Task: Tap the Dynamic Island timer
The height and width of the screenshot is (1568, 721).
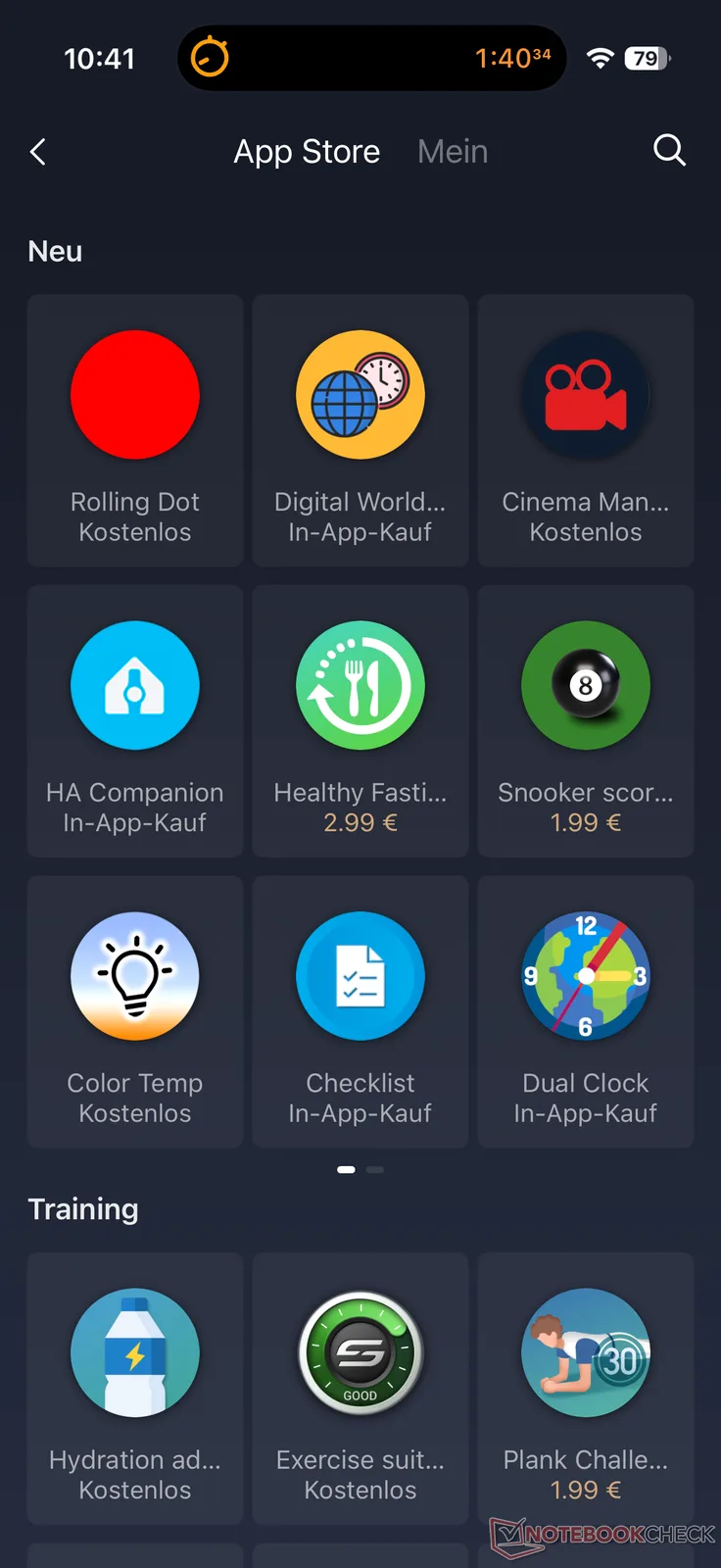Action: (x=372, y=58)
